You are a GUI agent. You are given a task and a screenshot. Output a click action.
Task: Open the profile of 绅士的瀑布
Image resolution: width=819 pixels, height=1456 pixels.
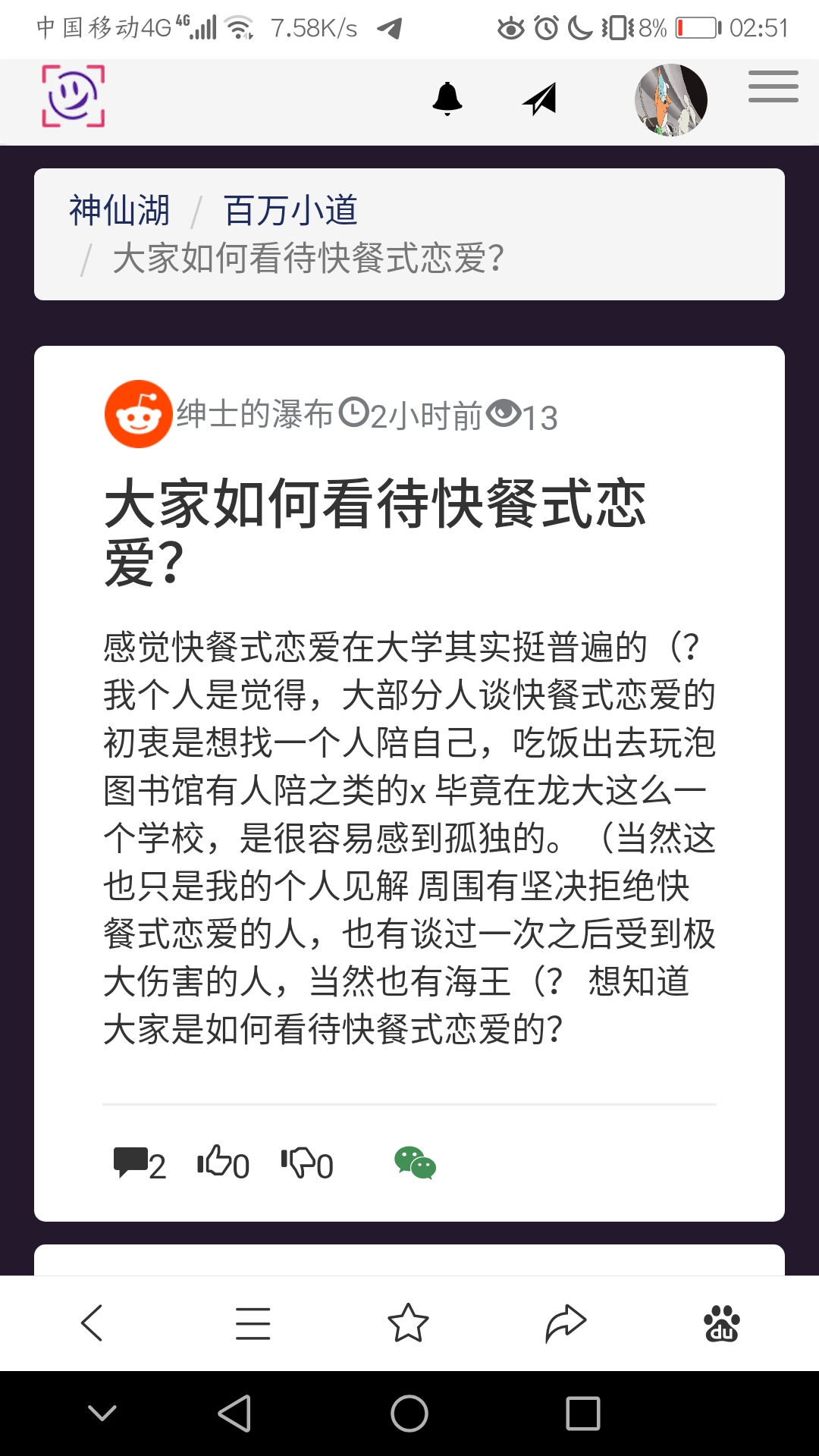click(x=255, y=415)
